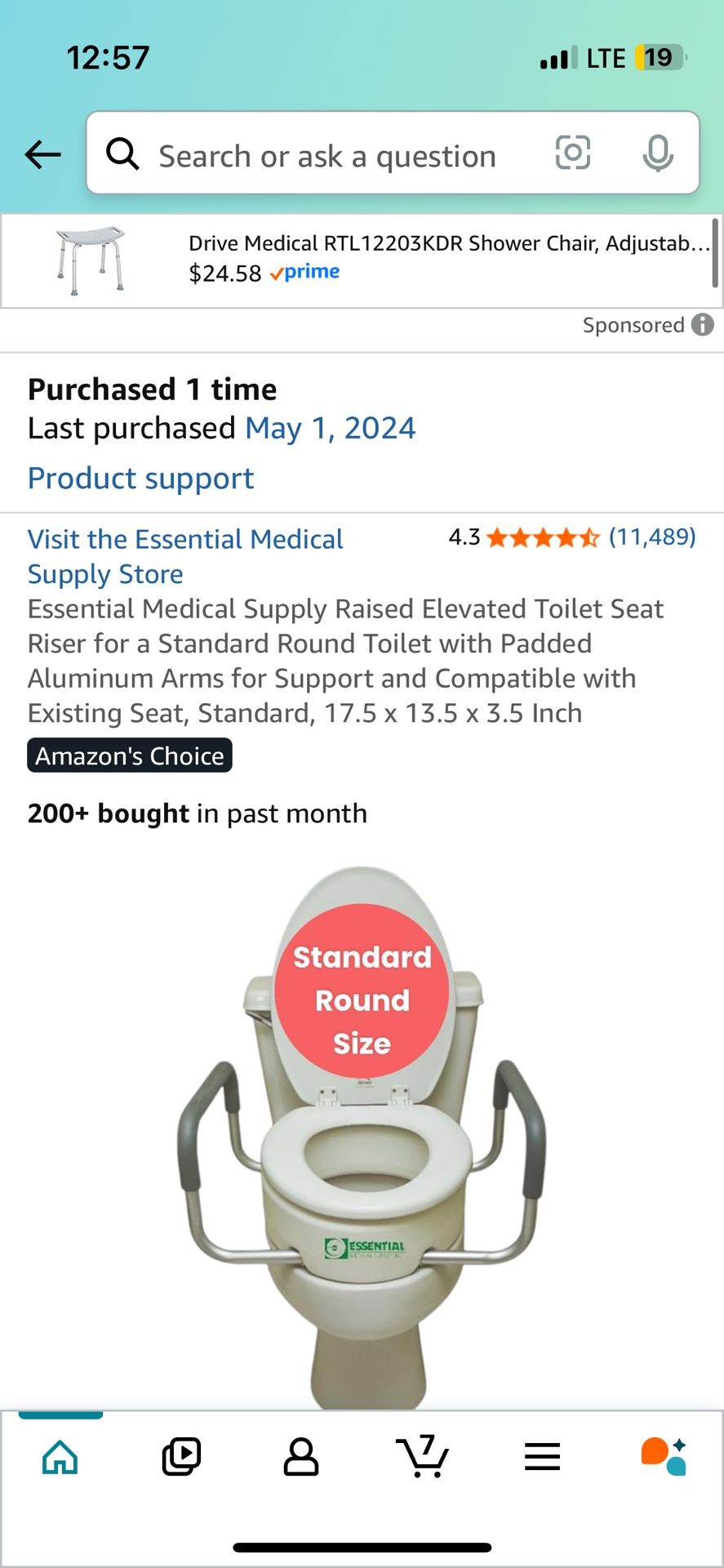Screen dimensions: 724x1568
Task: Visit the Essential Medical Supply Store
Action: pyautogui.click(x=185, y=556)
